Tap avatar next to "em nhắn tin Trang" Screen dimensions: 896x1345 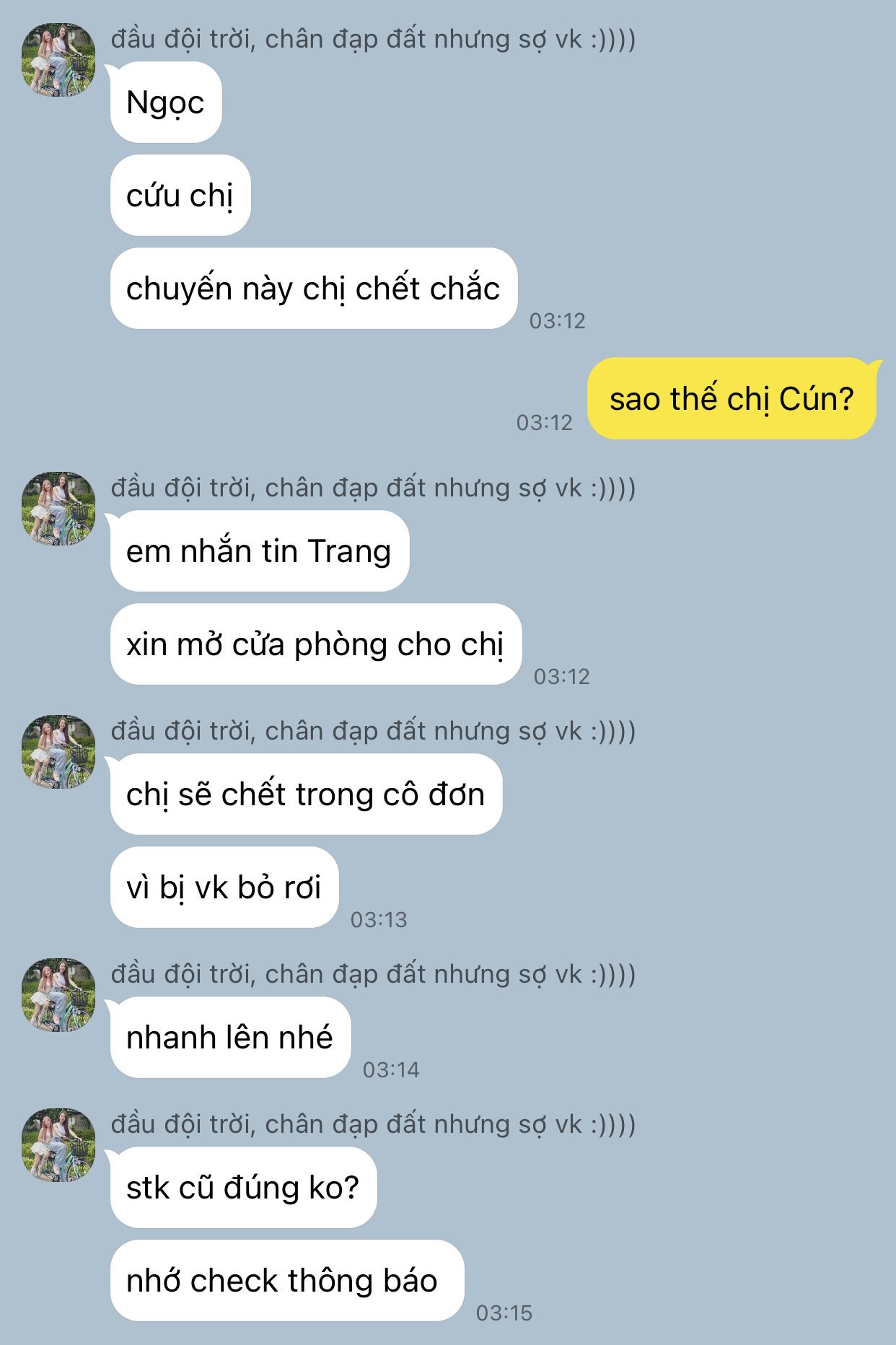(58, 509)
